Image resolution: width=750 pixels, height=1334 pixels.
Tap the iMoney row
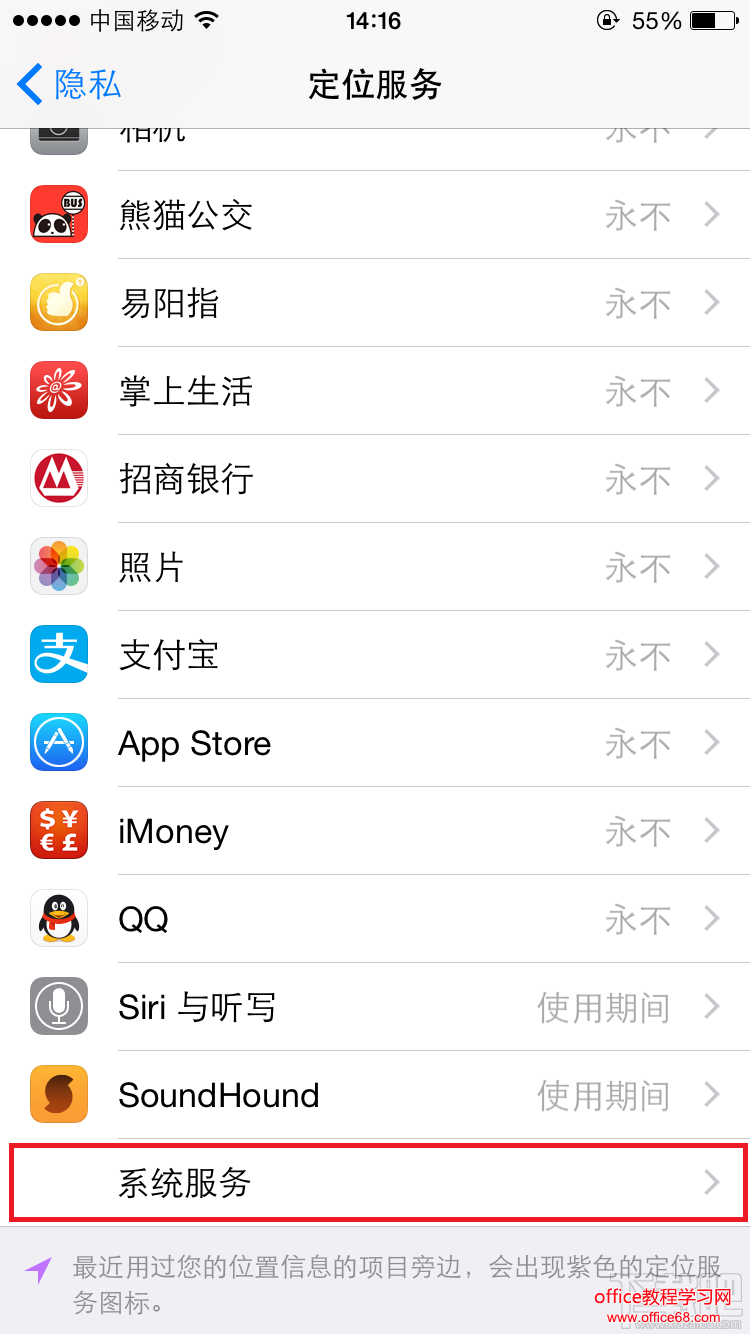[x=375, y=831]
